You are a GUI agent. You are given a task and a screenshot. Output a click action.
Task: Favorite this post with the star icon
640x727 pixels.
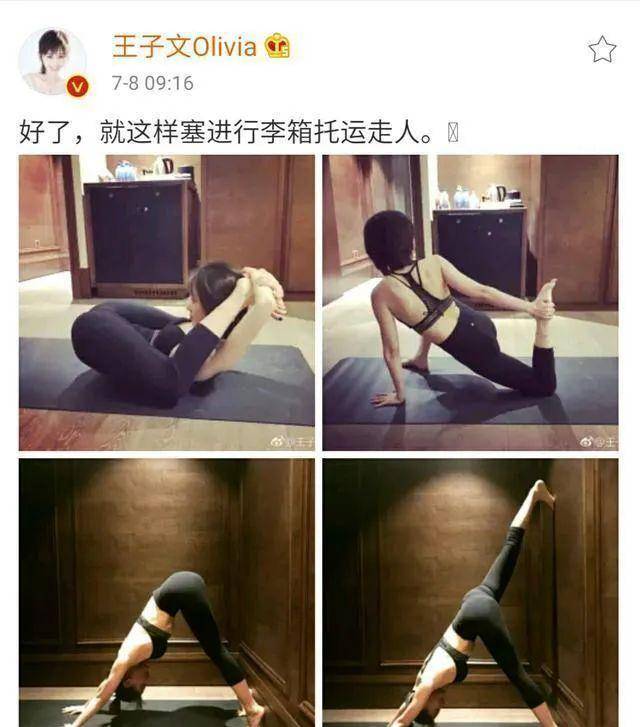(x=602, y=49)
